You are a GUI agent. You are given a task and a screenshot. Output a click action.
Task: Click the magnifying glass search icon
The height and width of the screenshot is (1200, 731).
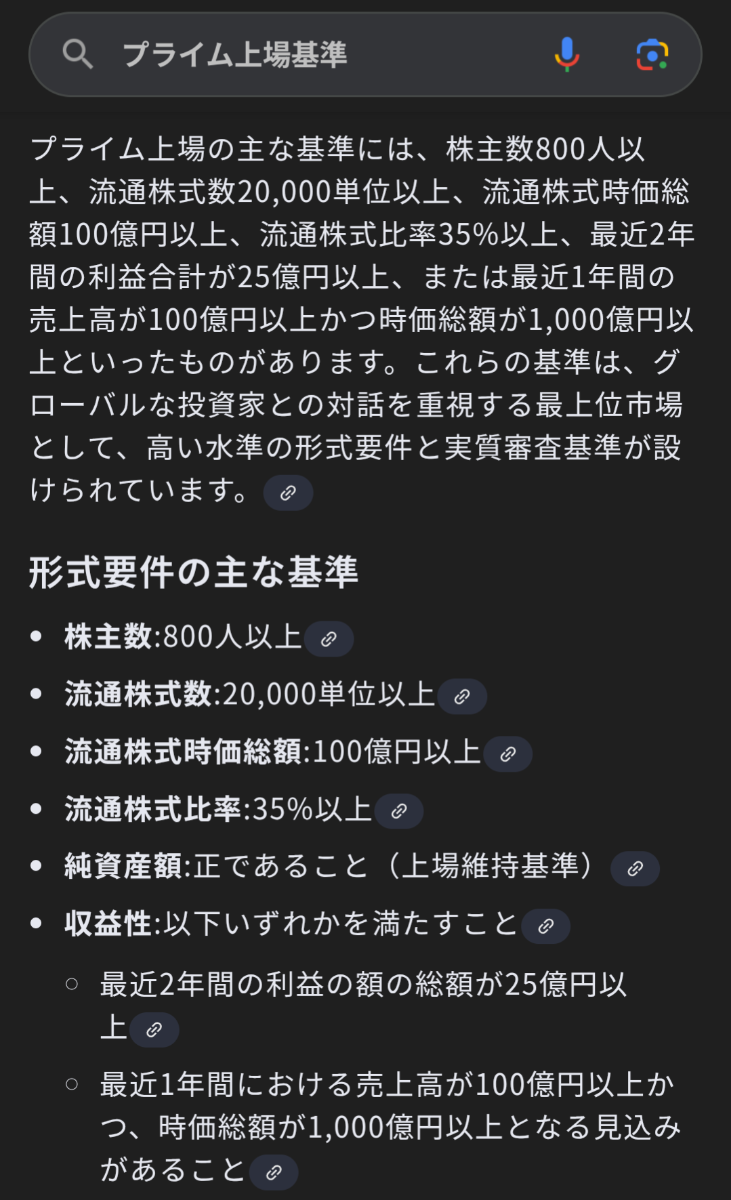77,56
